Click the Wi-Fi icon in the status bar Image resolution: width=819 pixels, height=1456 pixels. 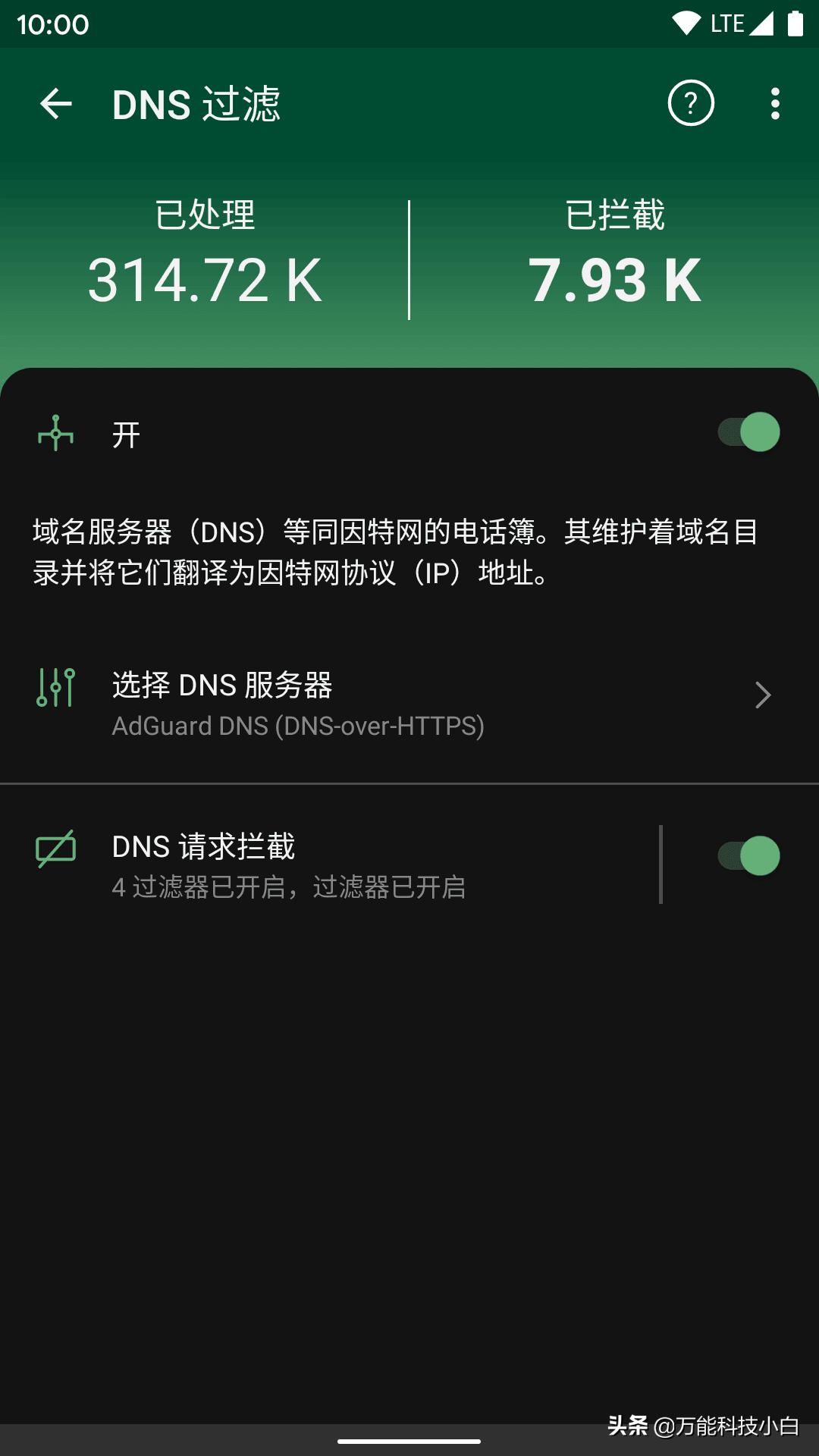[685, 22]
